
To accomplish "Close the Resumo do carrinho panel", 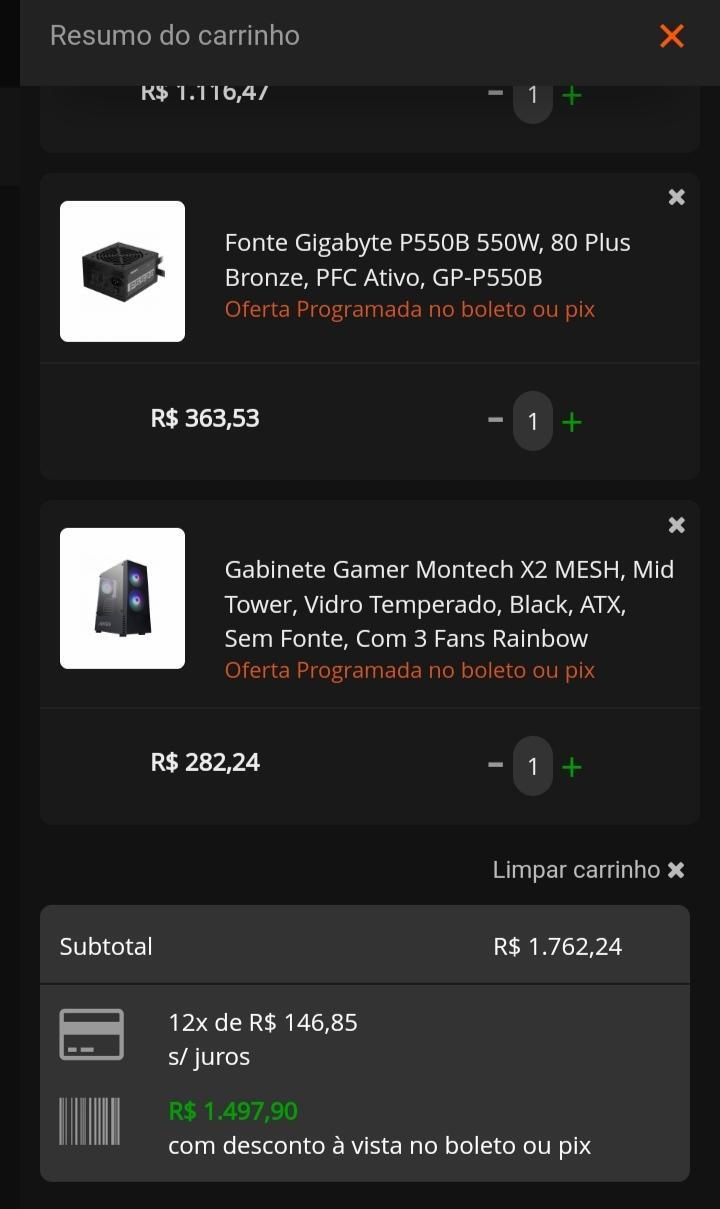I will 672,36.
